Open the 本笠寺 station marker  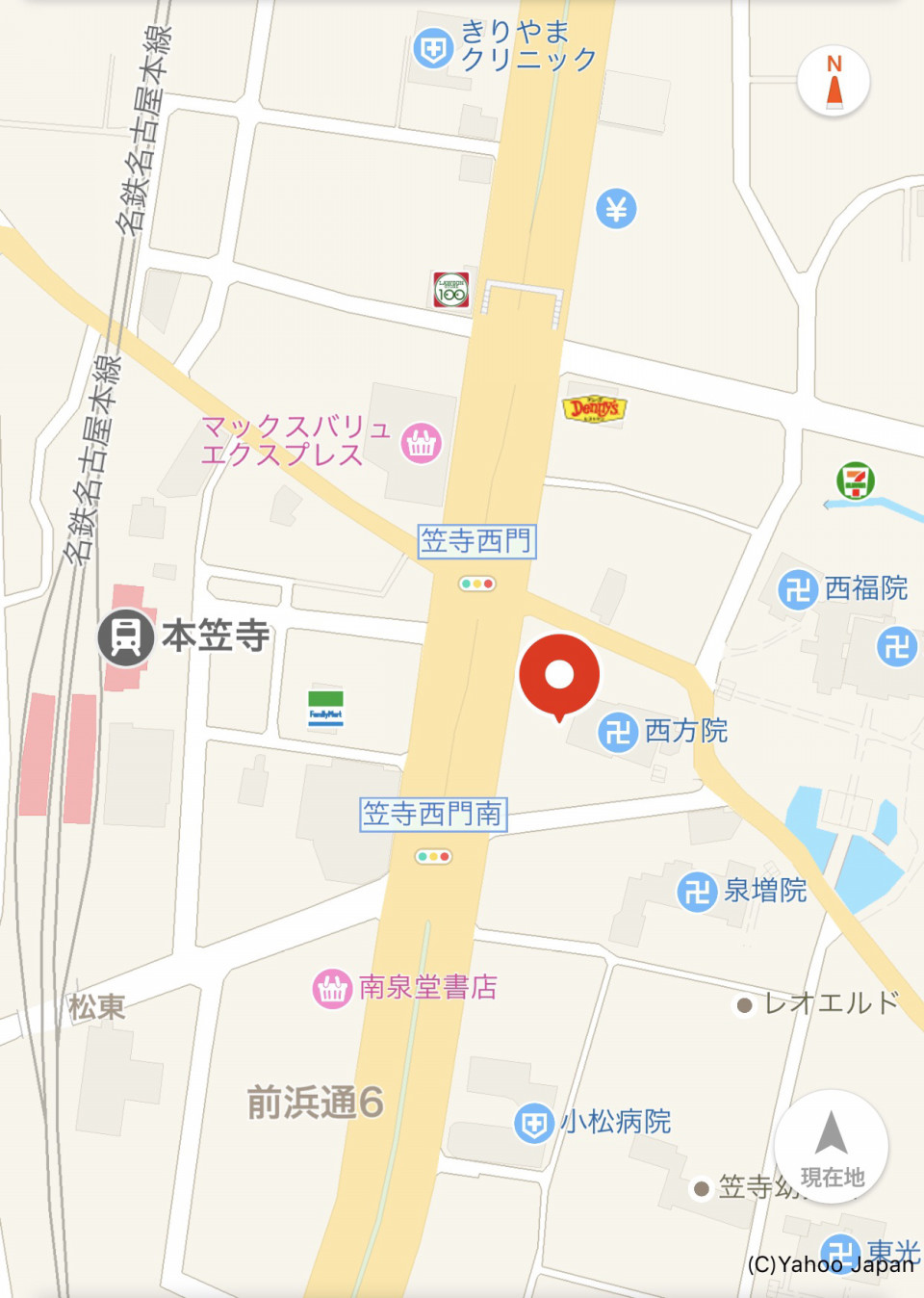126,636
